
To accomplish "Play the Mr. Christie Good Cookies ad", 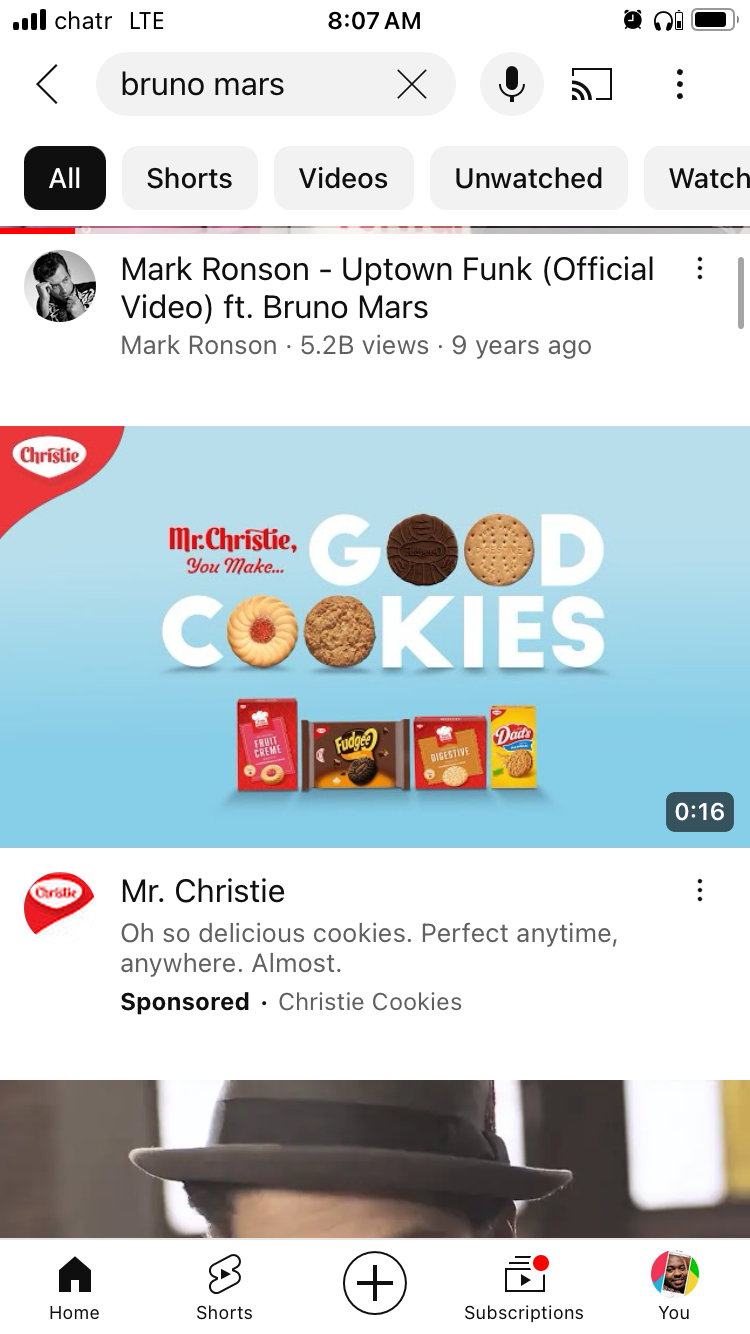I will click(x=375, y=637).
